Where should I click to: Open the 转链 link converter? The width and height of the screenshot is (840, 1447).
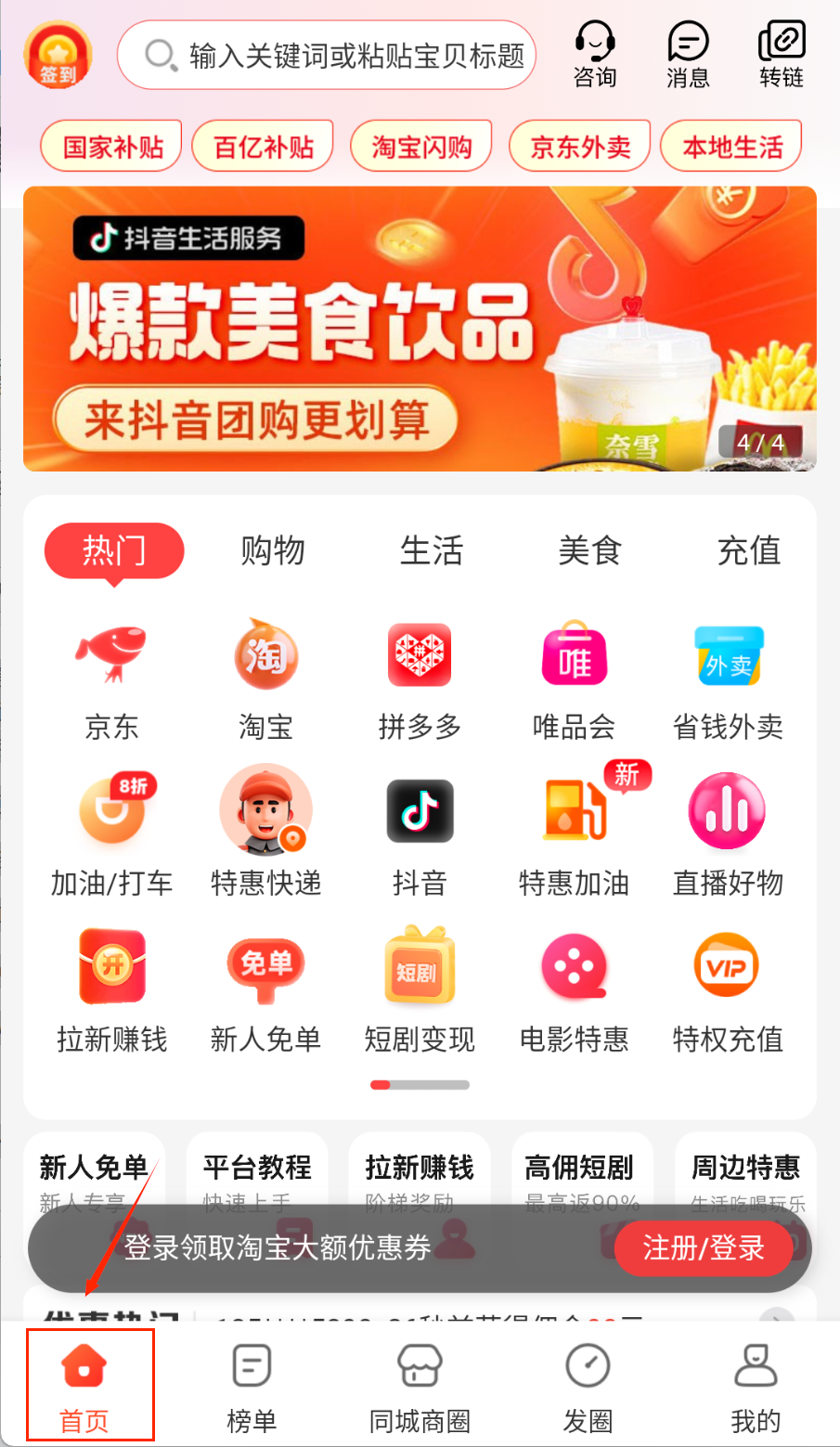pyautogui.click(x=781, y=56)
